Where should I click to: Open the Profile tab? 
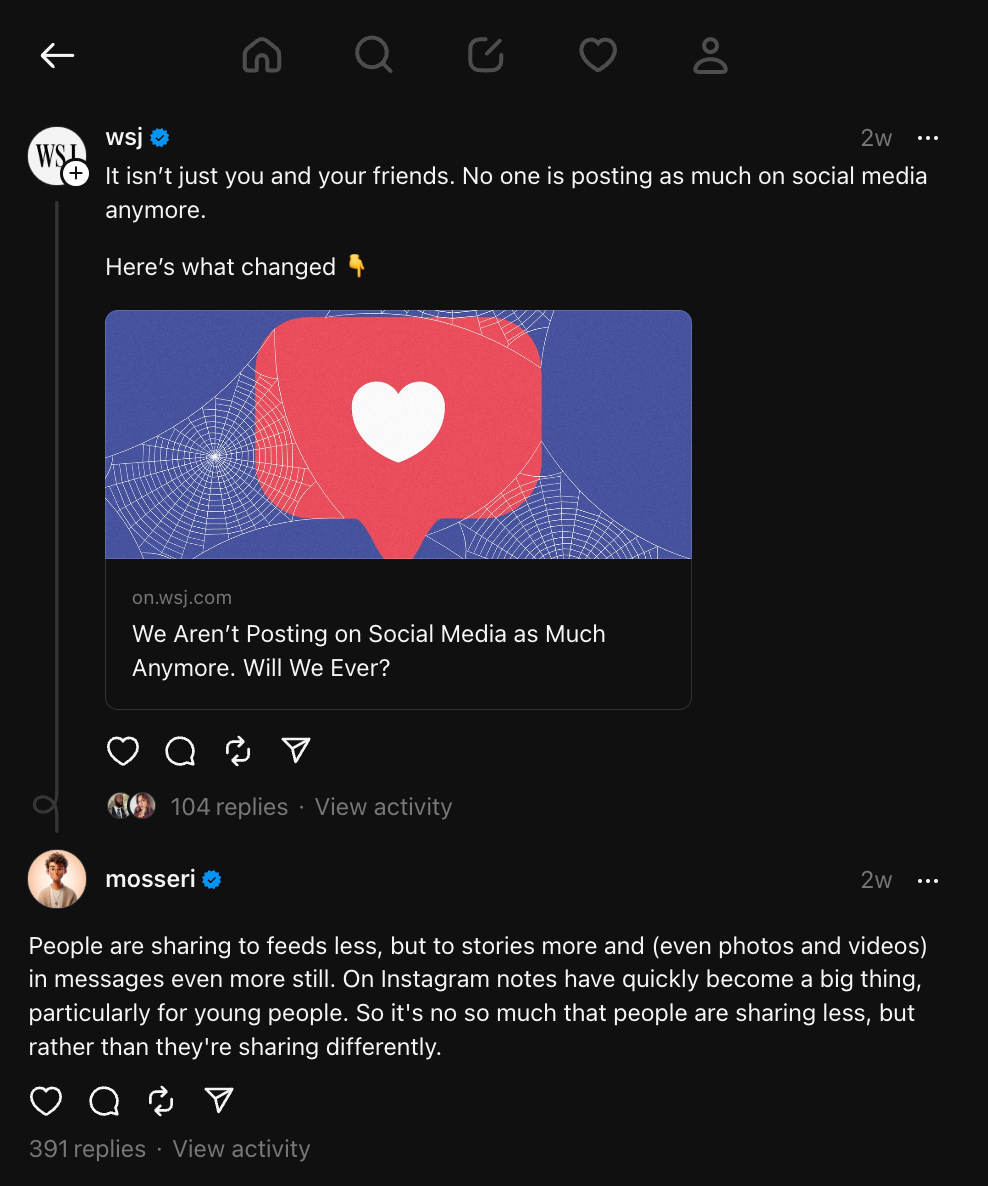coord(710,55)
